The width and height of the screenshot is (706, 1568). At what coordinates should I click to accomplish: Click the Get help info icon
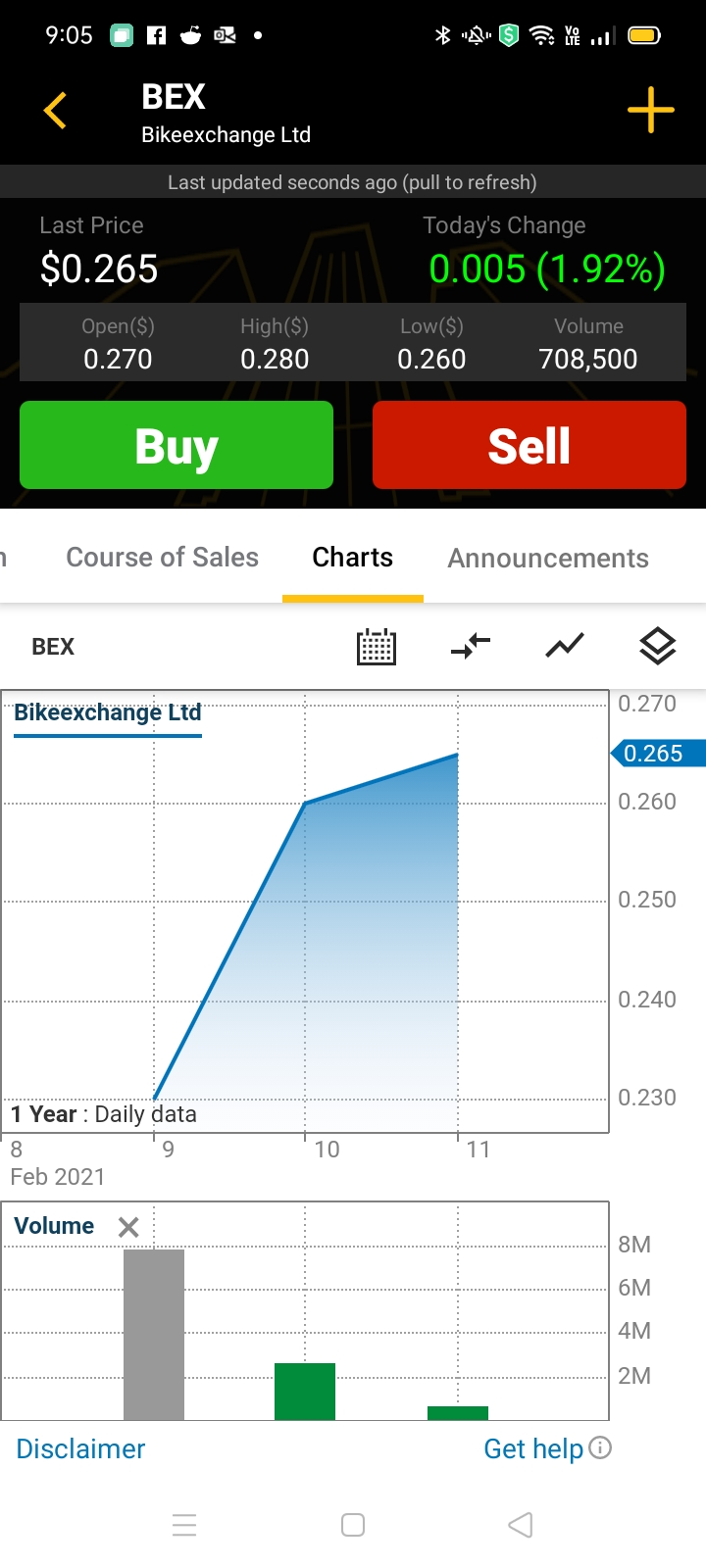tap(602, 1447)
